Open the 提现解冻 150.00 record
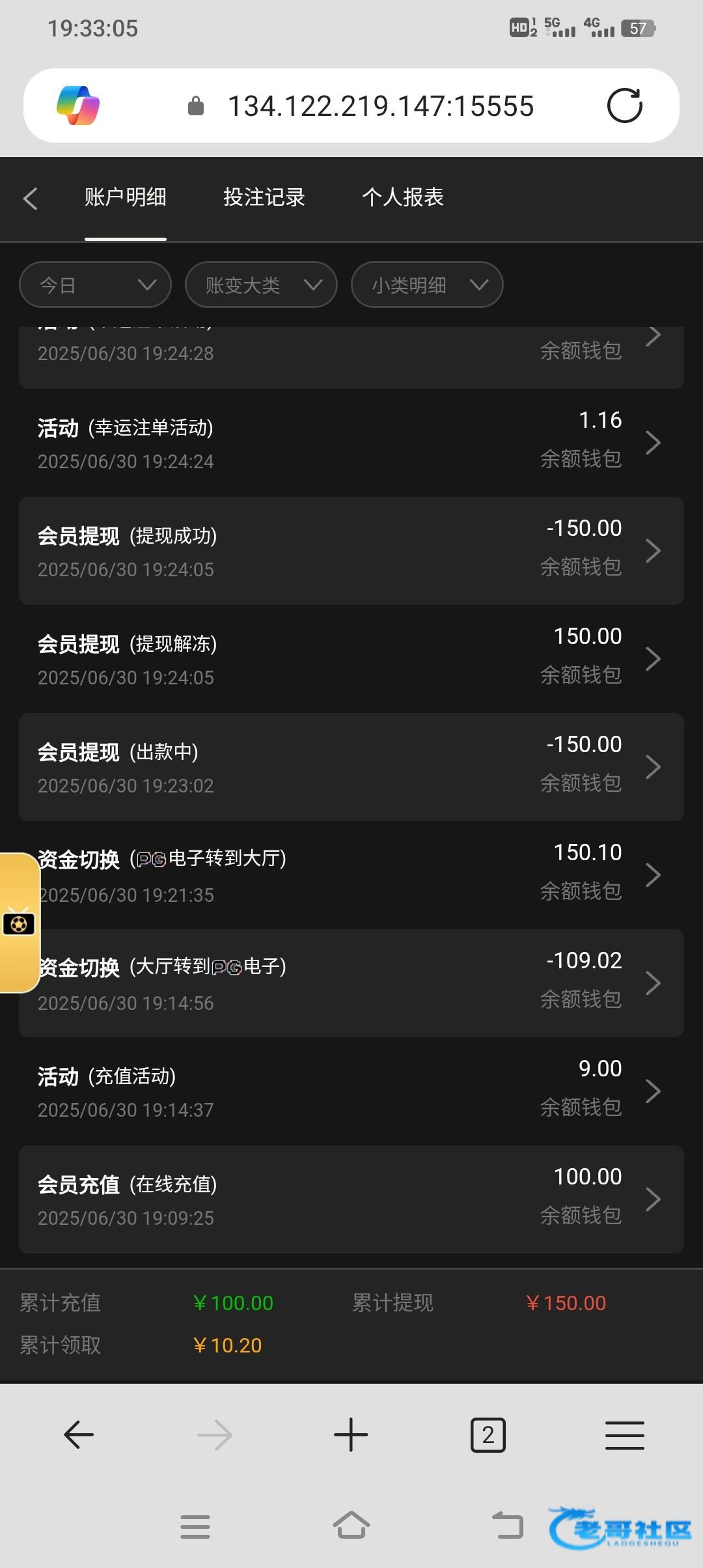703x1568 pixels. click(351, 659)
